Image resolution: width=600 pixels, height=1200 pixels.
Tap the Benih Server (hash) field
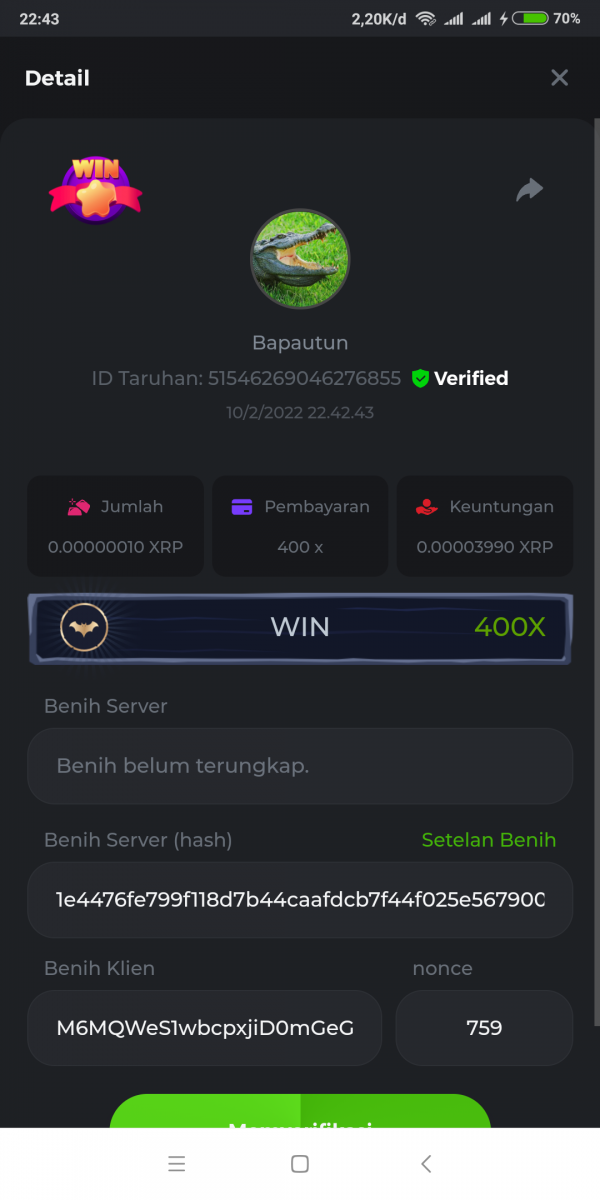tap(300, 900)
